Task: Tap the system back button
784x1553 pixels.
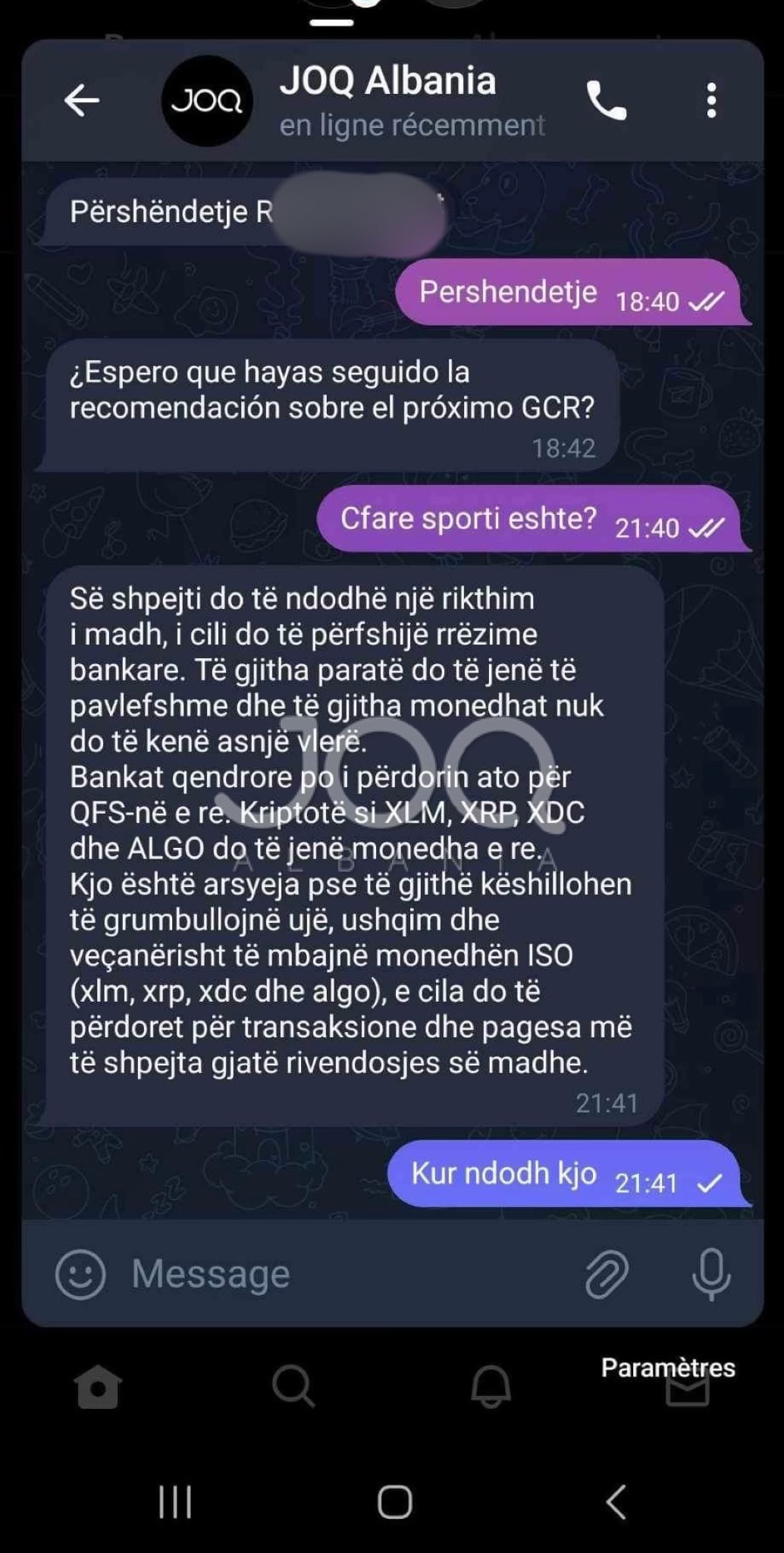Action: click(x=616, y=1501)
